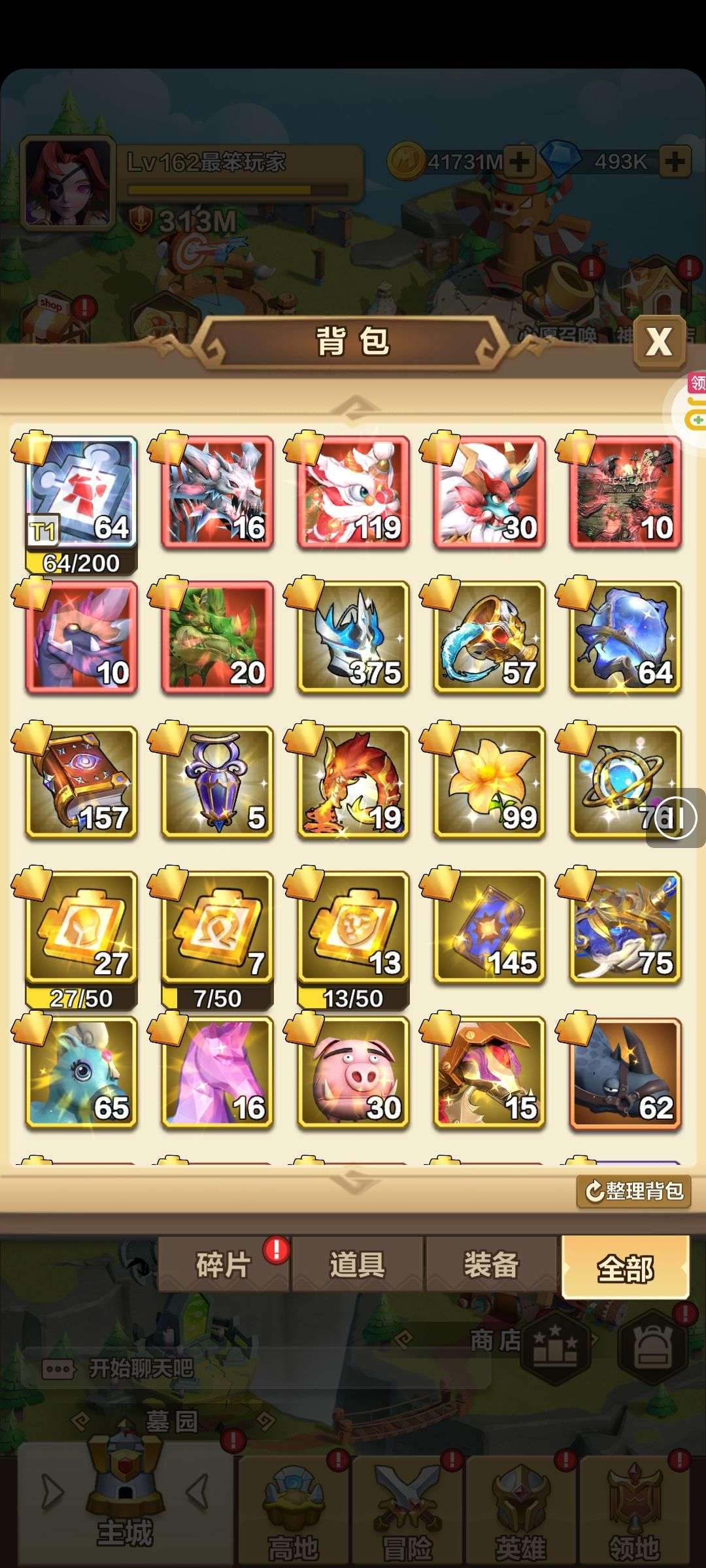The image size is (706, 1568).
Task: Select the fire dragon item with 19
Action: 353,783
